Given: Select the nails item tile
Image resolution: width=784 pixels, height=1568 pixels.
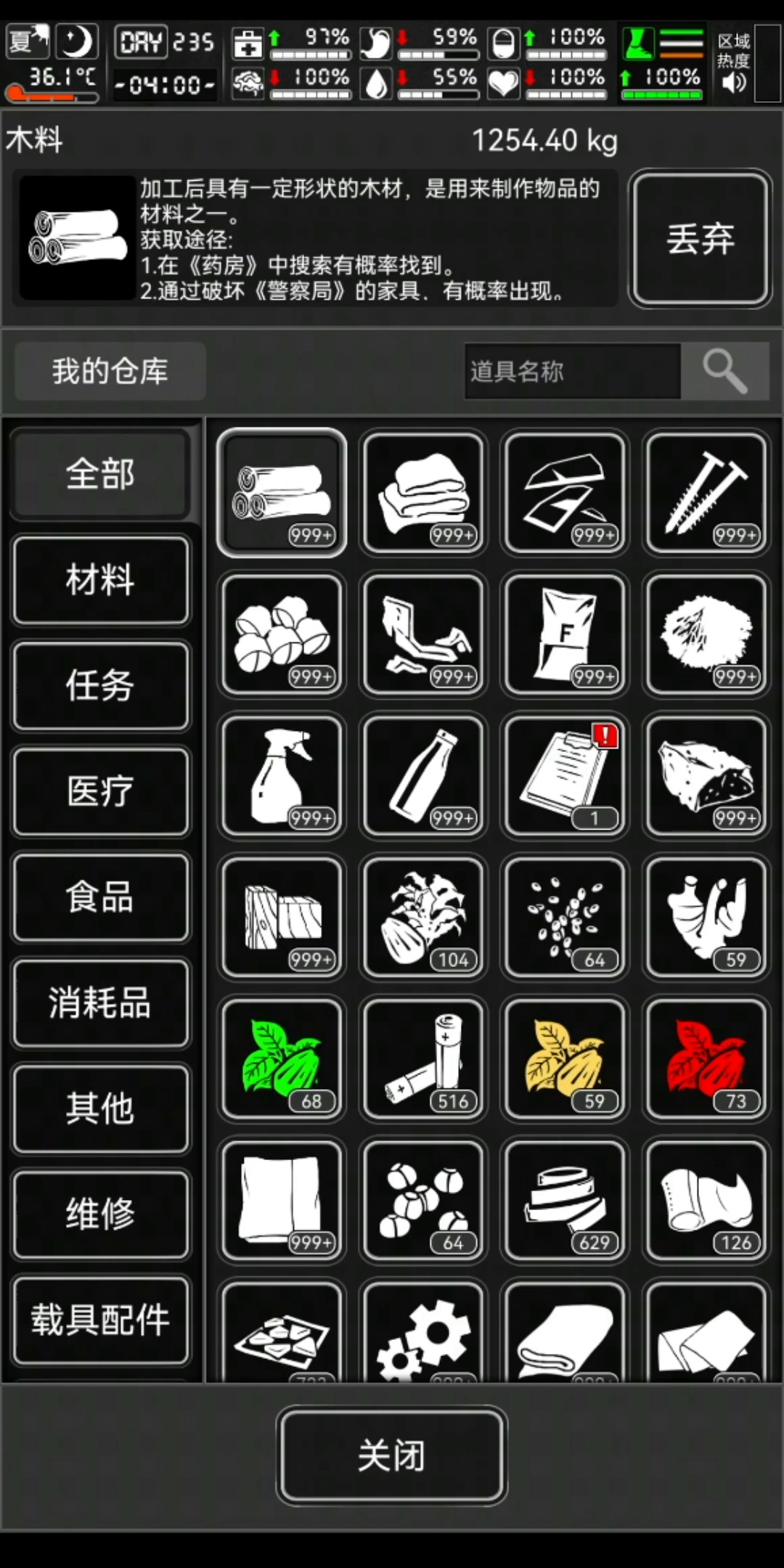Looking at the screenshot, I should click(706, 494).
